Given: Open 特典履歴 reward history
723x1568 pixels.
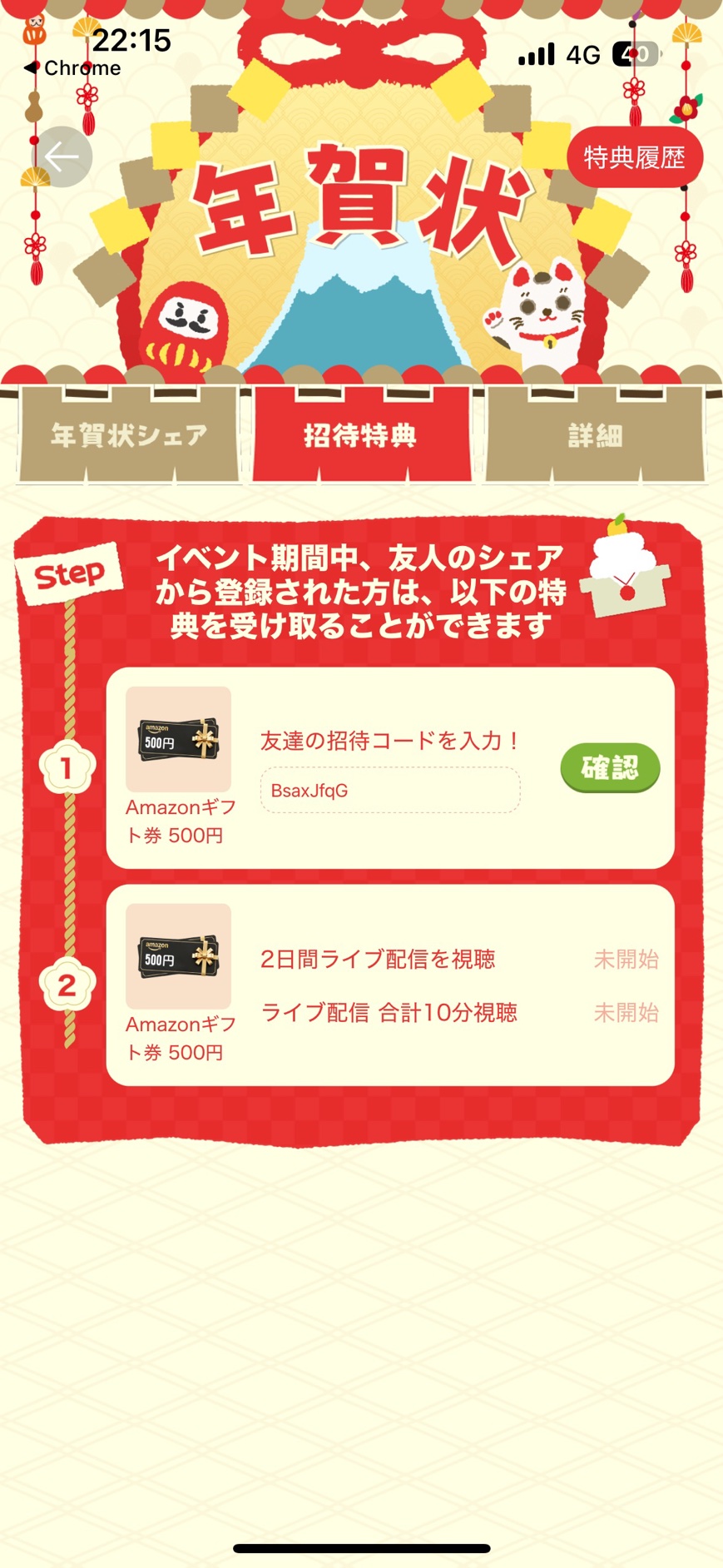Looking at the screenshot, I should click(x=634, y=157).
